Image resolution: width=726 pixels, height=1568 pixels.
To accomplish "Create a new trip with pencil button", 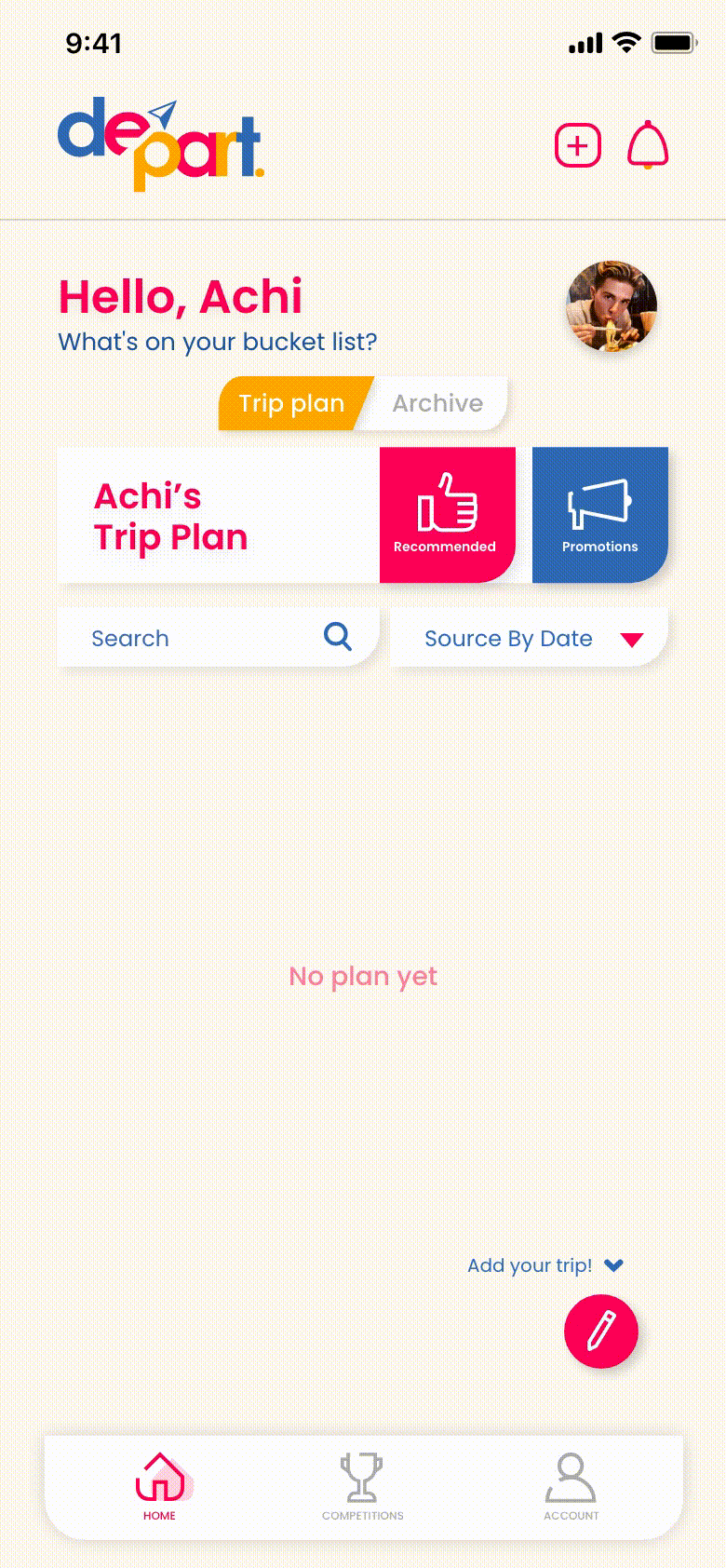I will pyautogui.click(x=601, y=1331).
